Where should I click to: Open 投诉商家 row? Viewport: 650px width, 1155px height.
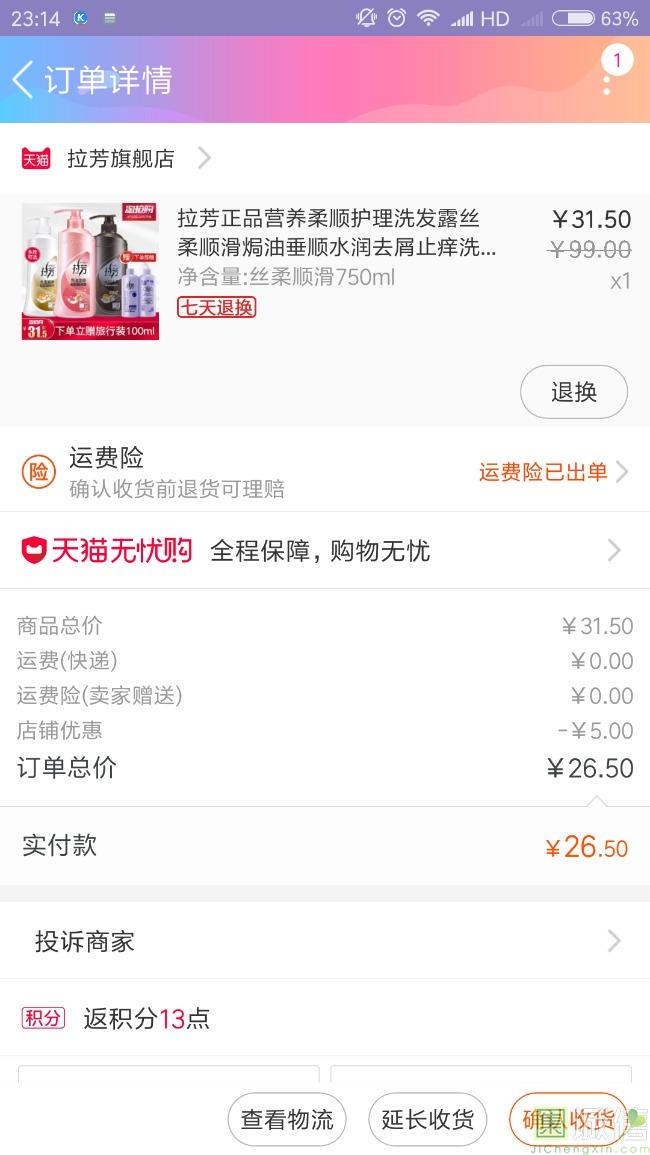point(325,941)
